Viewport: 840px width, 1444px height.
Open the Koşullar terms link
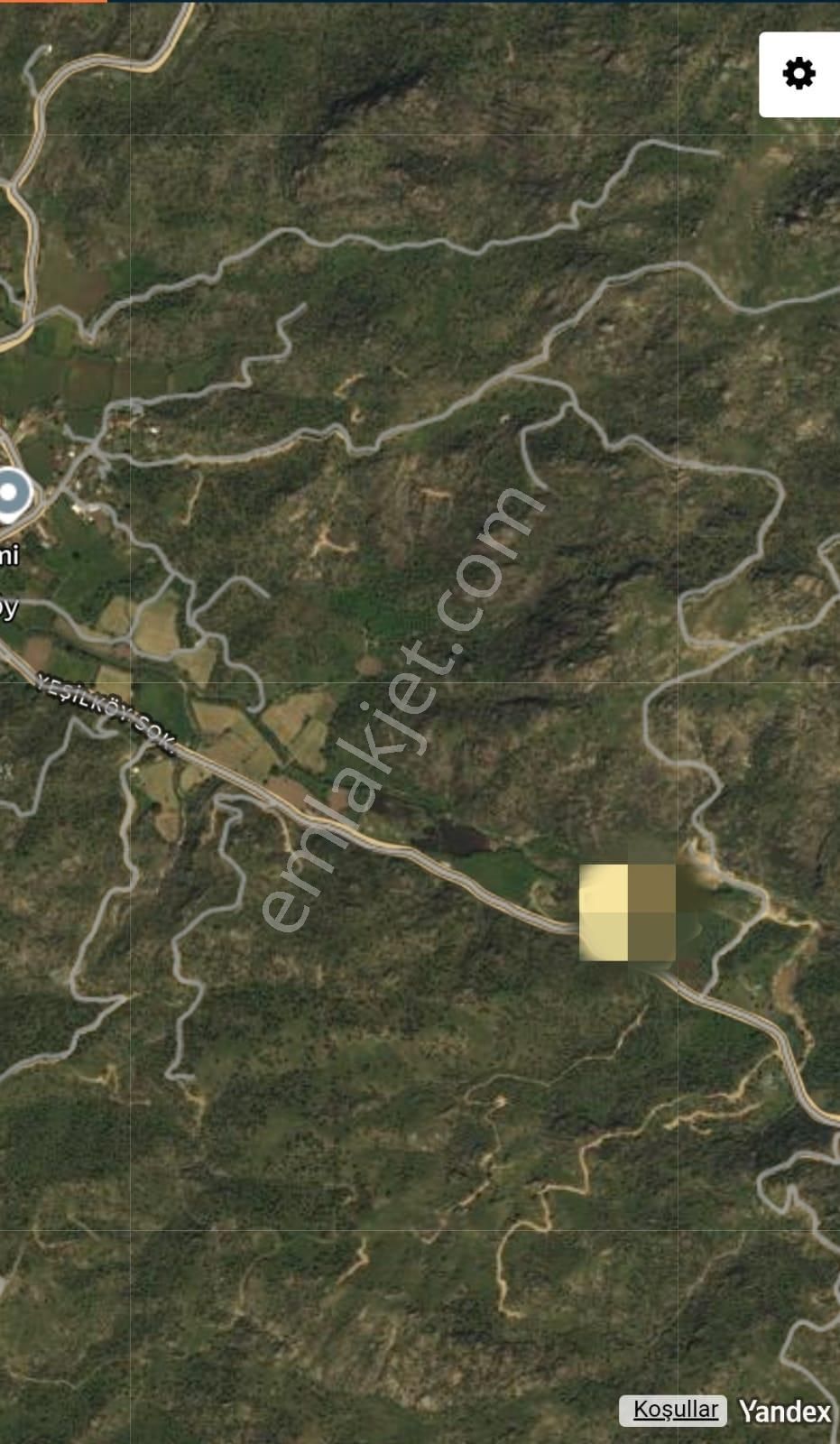[x=674, y=1410]
